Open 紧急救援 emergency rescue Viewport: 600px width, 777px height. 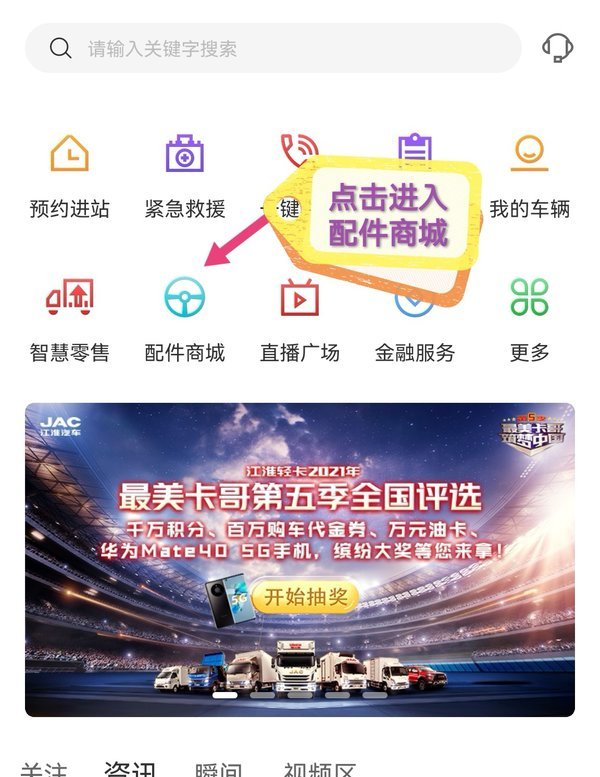(185, 176)
